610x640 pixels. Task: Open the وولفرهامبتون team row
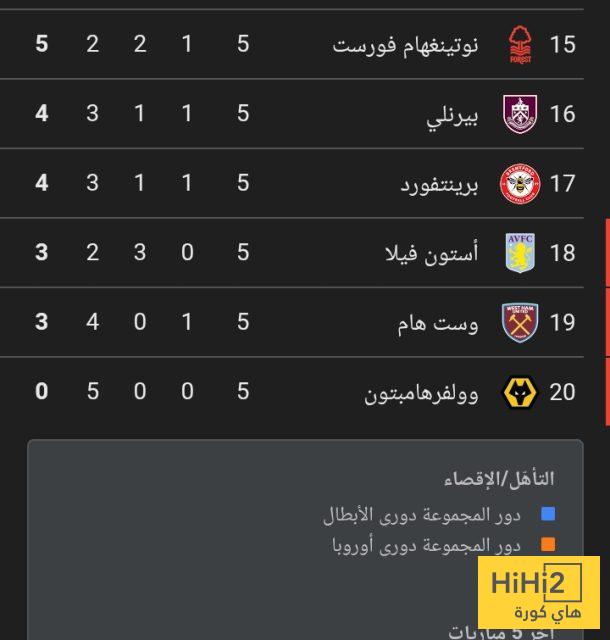[x=421, y=392]
